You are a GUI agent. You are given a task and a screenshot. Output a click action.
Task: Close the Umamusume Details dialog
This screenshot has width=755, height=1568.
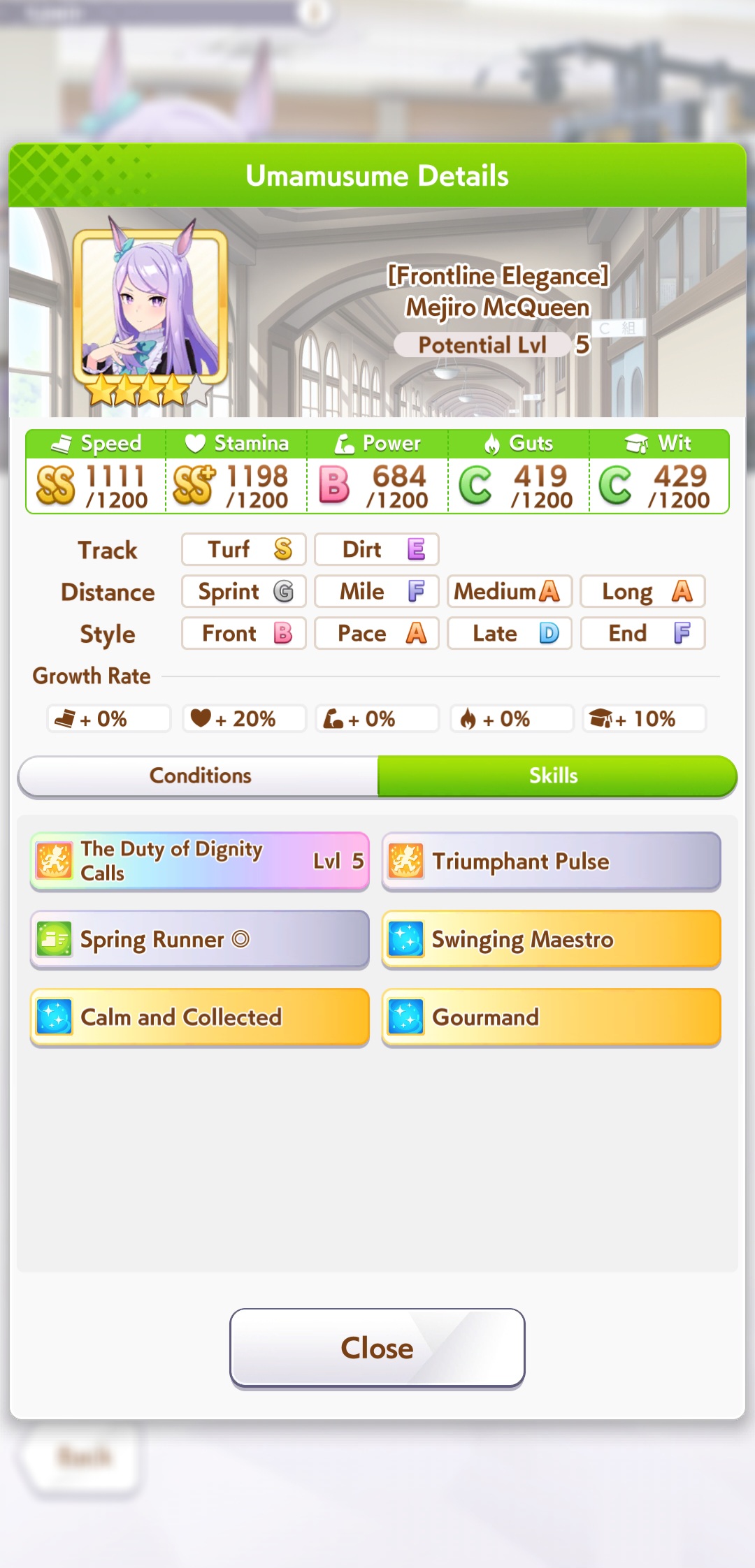pyautogui.click(x=377, y=1348)
